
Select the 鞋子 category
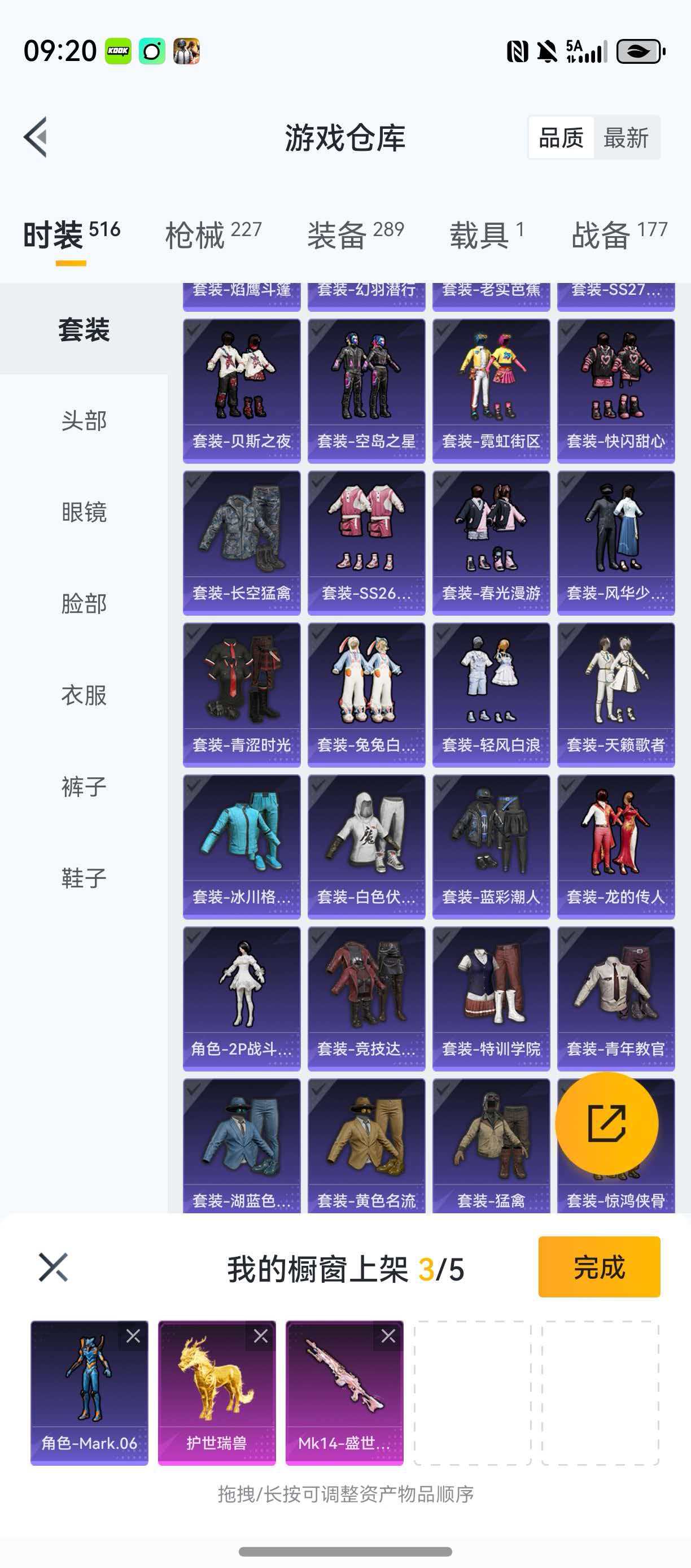[x=84, y=877]
